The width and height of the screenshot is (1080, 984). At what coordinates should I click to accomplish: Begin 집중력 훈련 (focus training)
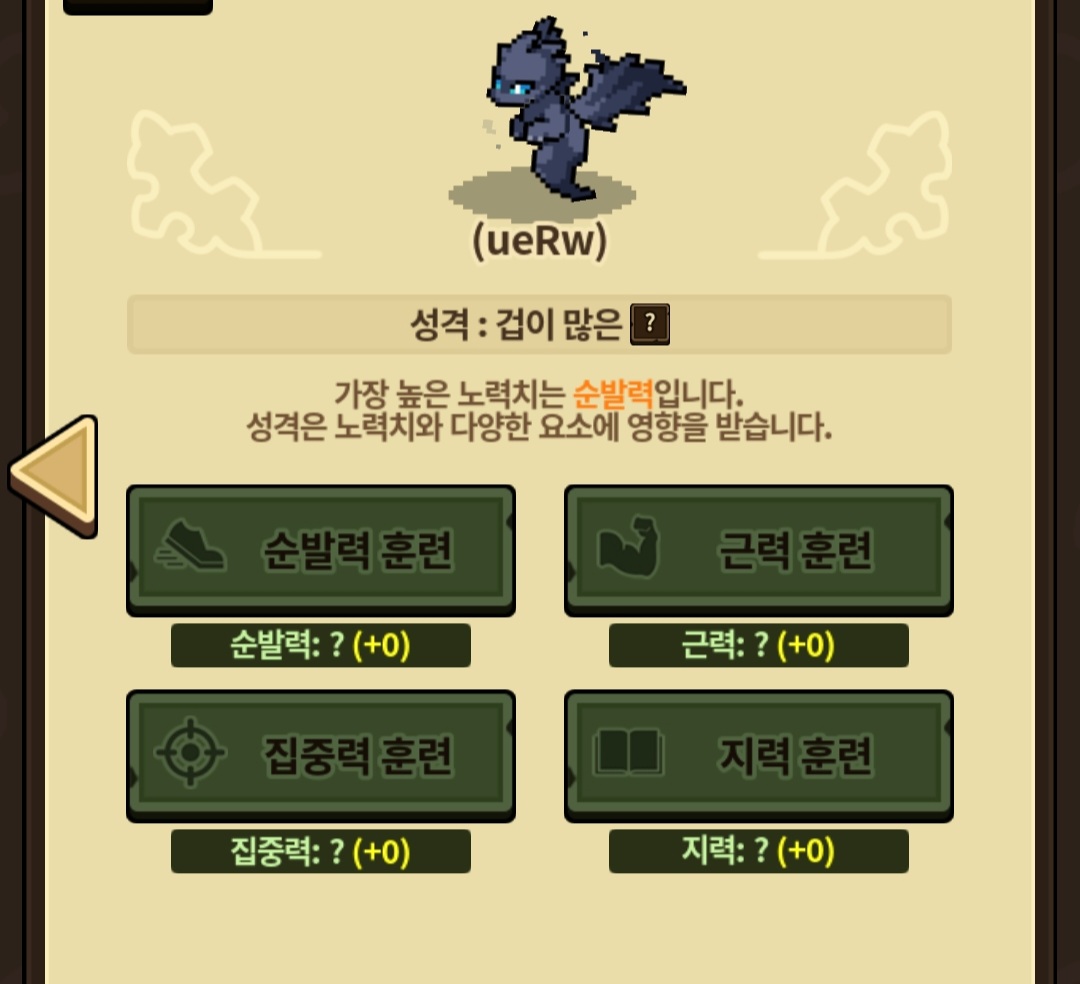click(320, 755)
